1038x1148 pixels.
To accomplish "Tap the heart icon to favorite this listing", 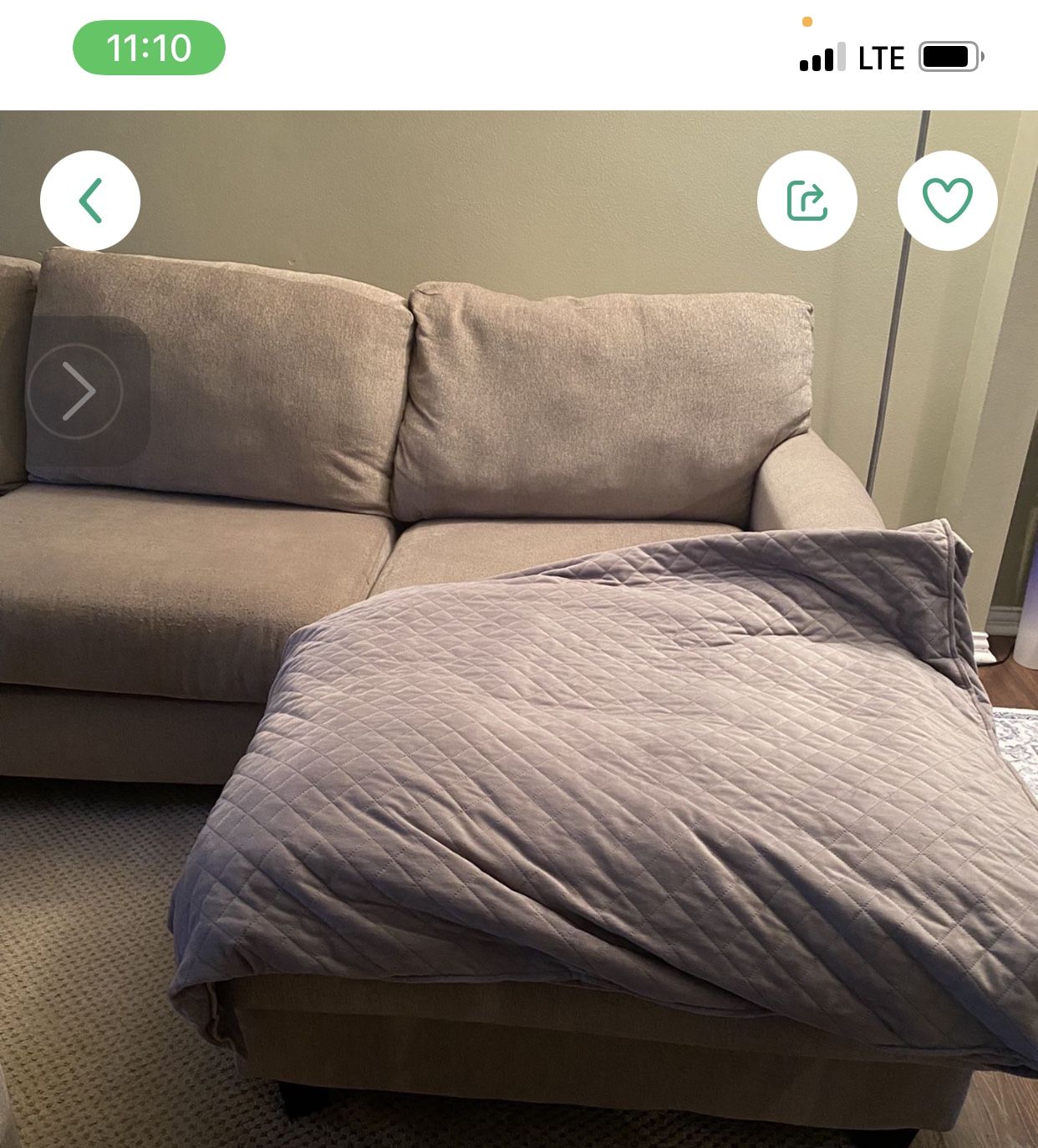I will (949, 199).
